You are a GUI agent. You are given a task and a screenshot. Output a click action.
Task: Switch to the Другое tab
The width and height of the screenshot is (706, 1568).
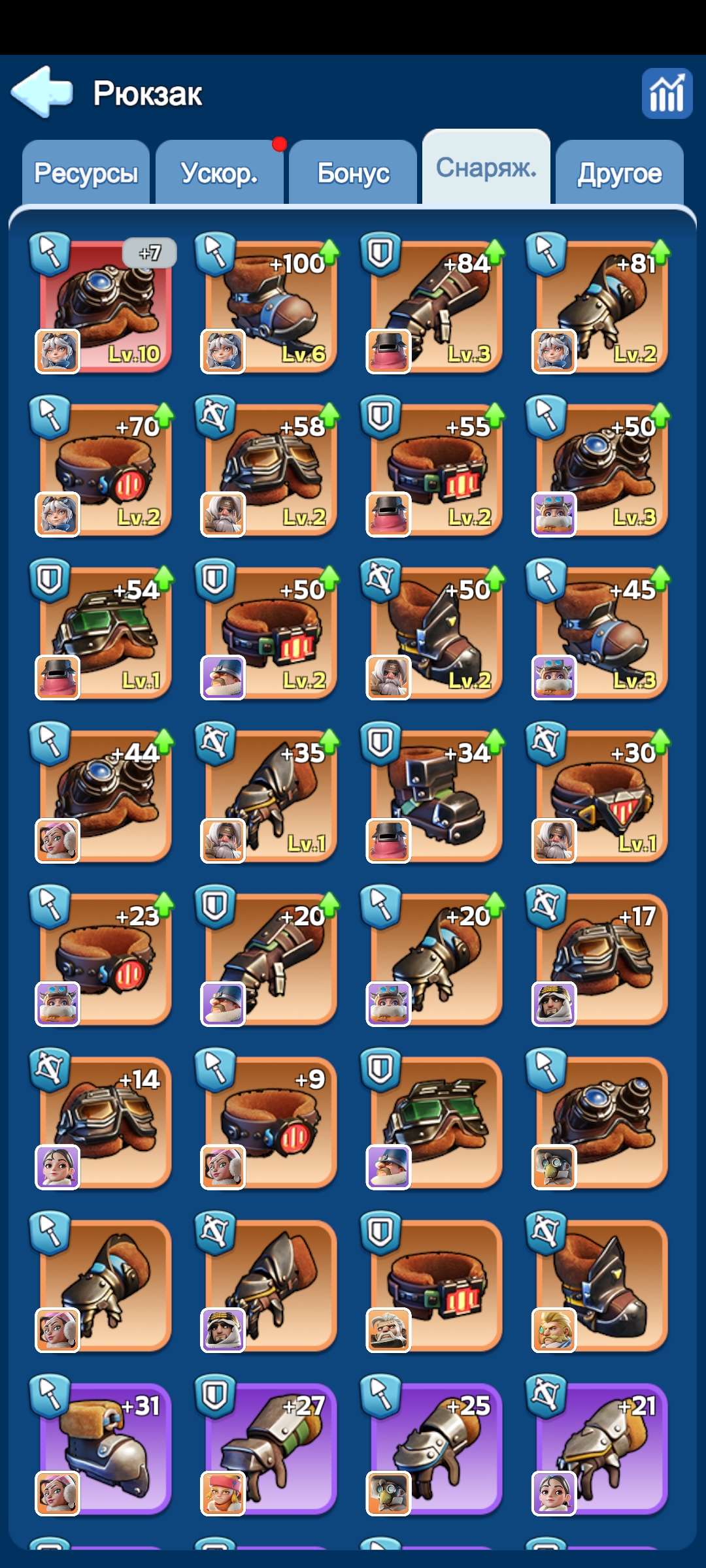tap(619, 174)
